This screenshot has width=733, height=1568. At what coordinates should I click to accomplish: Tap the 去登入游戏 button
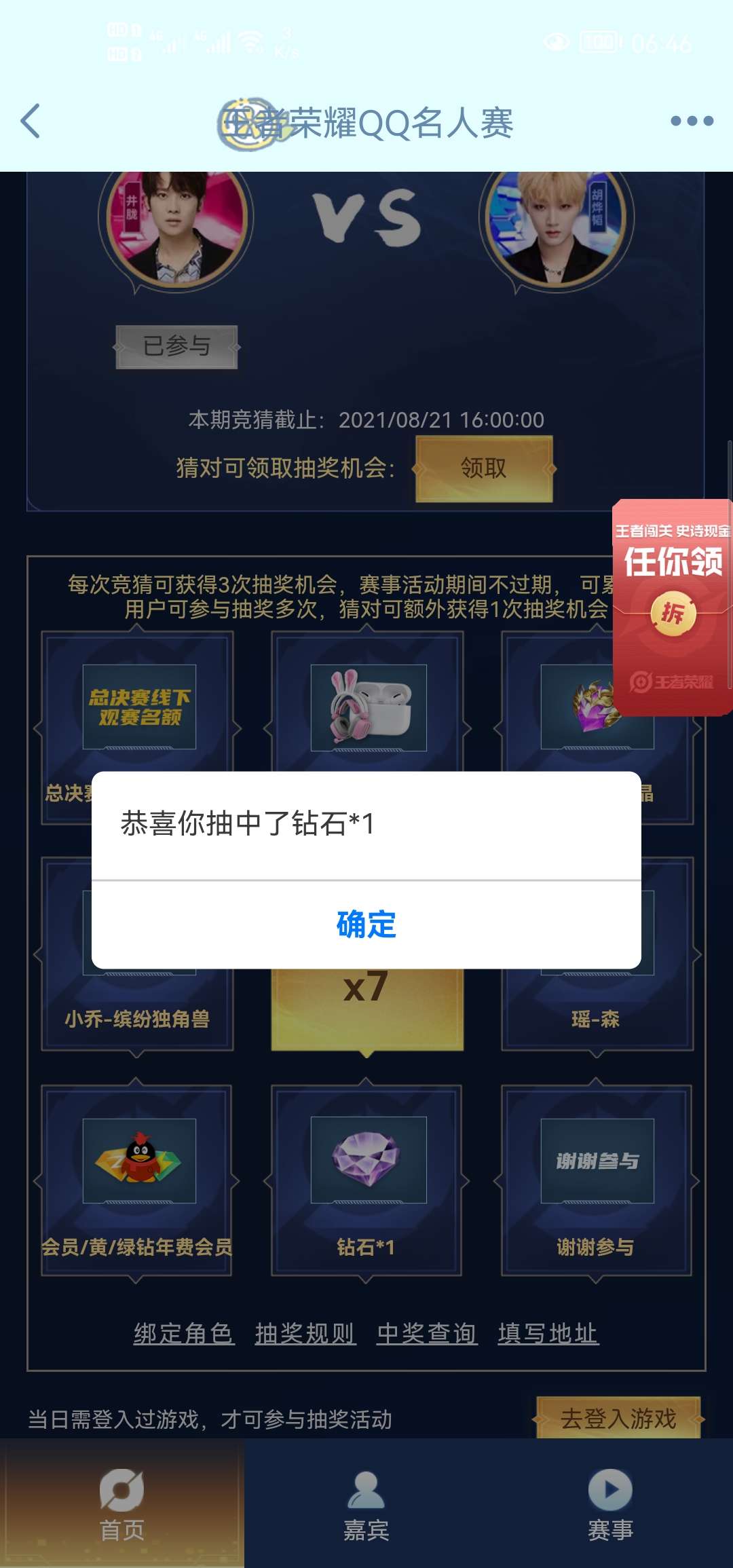pyautogui.click(x=618, y=1418)
